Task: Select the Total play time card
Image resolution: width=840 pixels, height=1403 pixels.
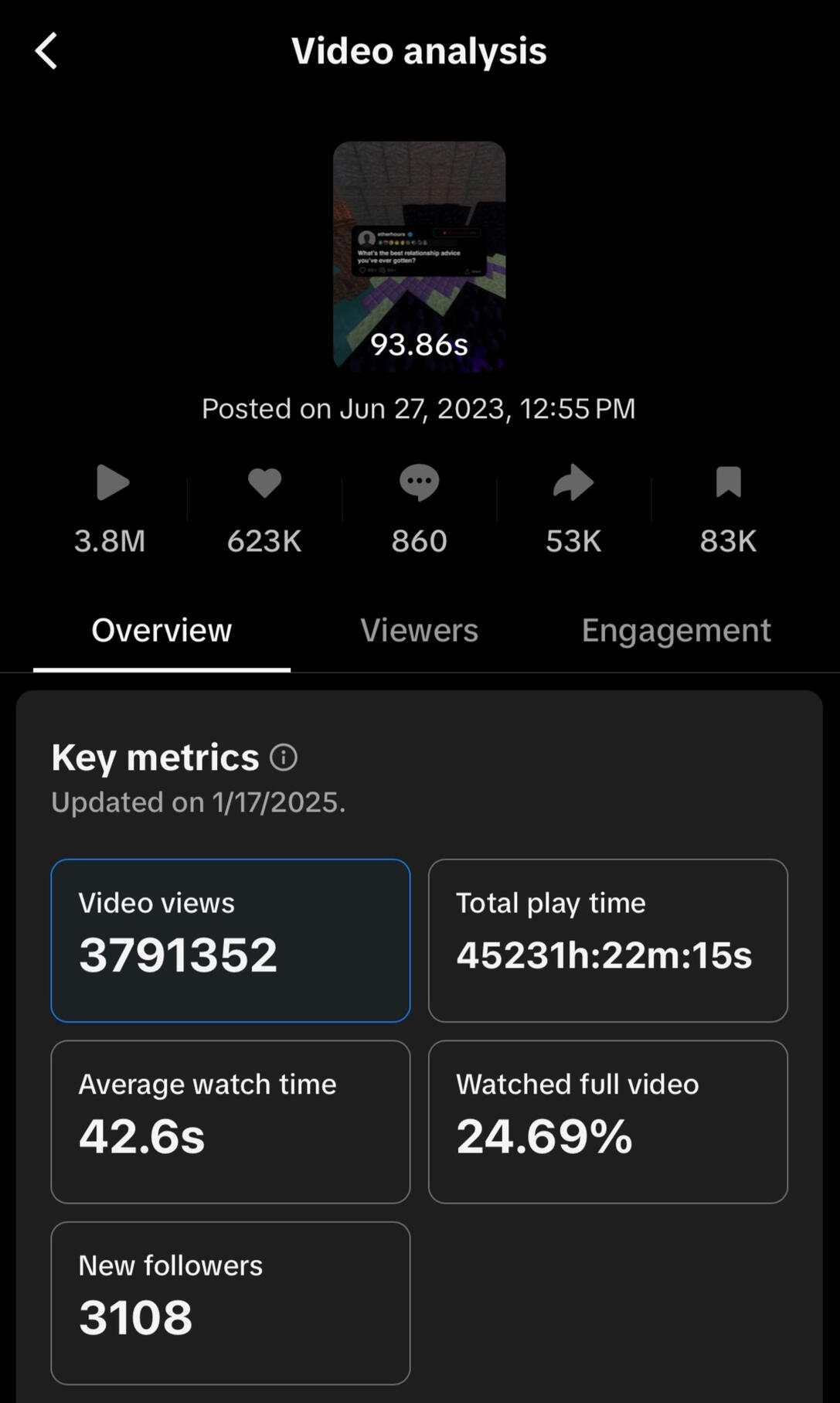Action: [x=607, y=940]
